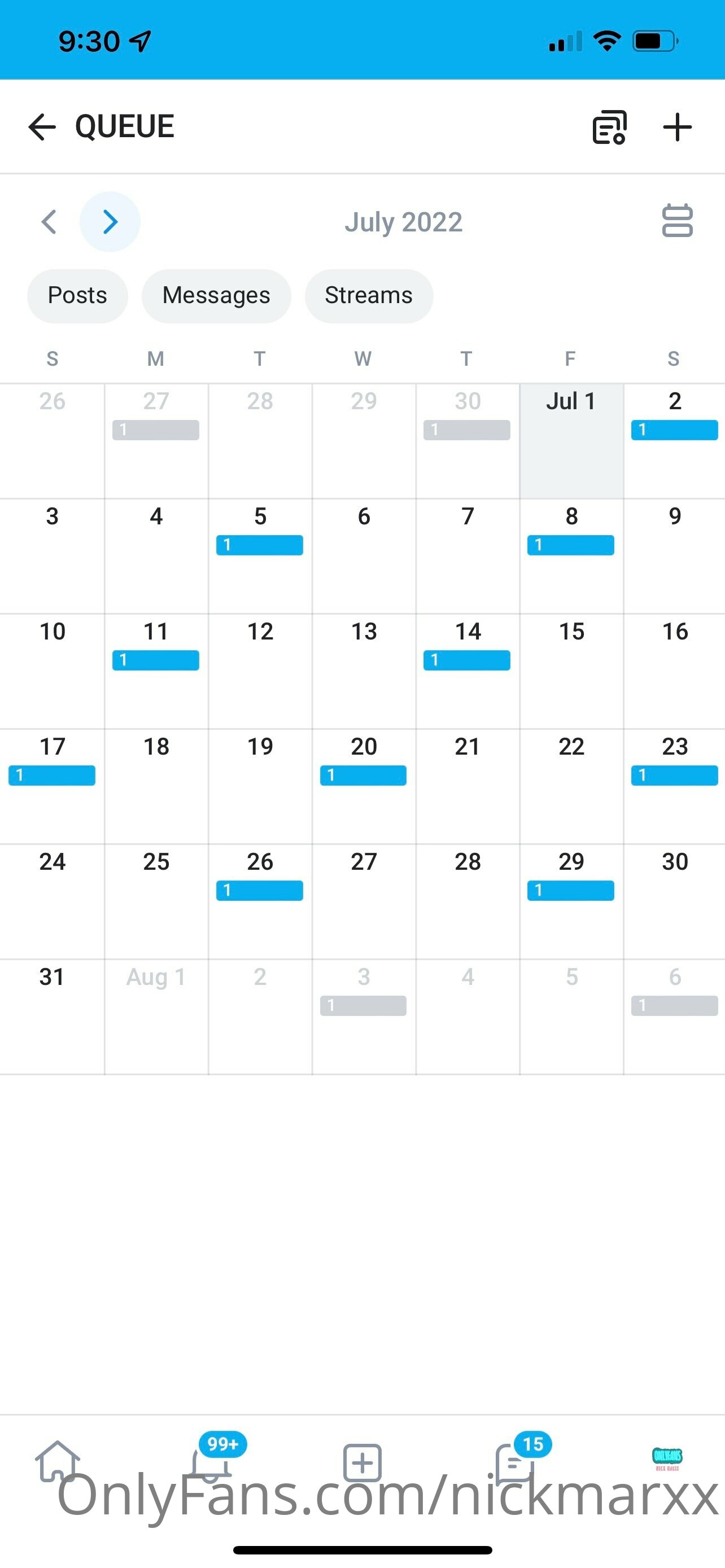Image resolution: width=725 pixels, height=1568 pixels.
Task: Filter the queue by Posts
Action: pos(77,296)
